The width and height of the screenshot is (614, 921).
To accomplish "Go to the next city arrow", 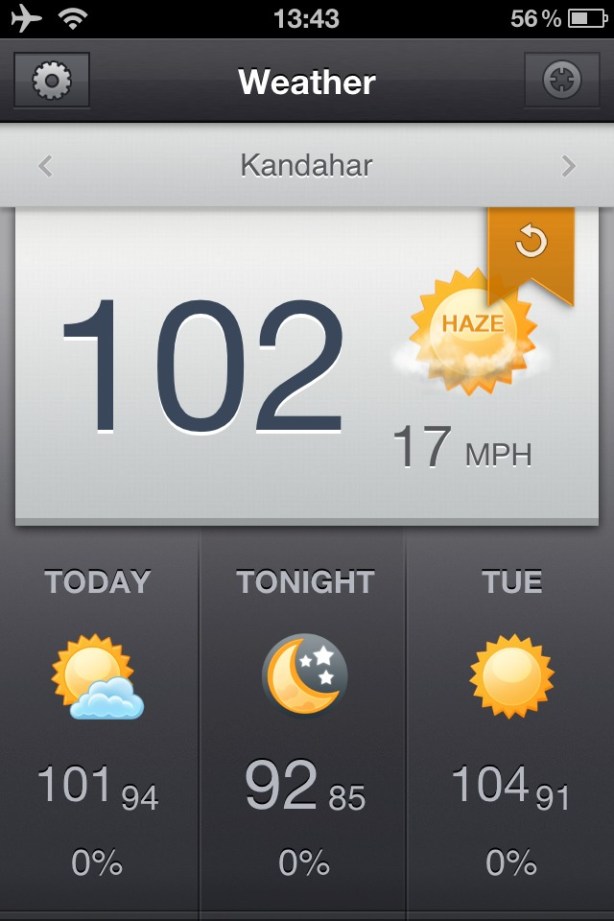I will pyautogui.click(x=568, y=166).
